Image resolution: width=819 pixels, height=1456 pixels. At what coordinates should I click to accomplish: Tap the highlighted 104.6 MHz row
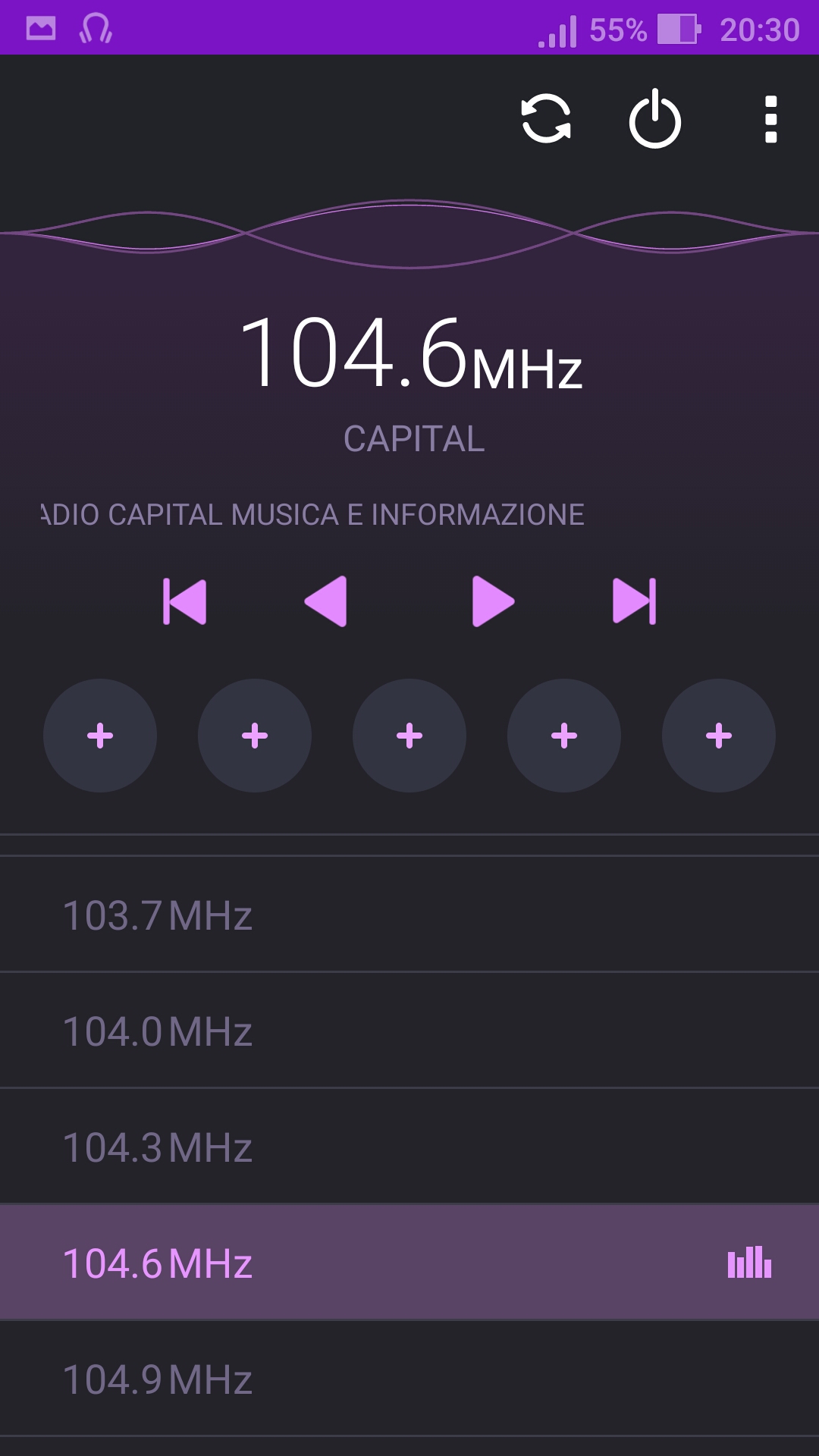click(409, 1263)
